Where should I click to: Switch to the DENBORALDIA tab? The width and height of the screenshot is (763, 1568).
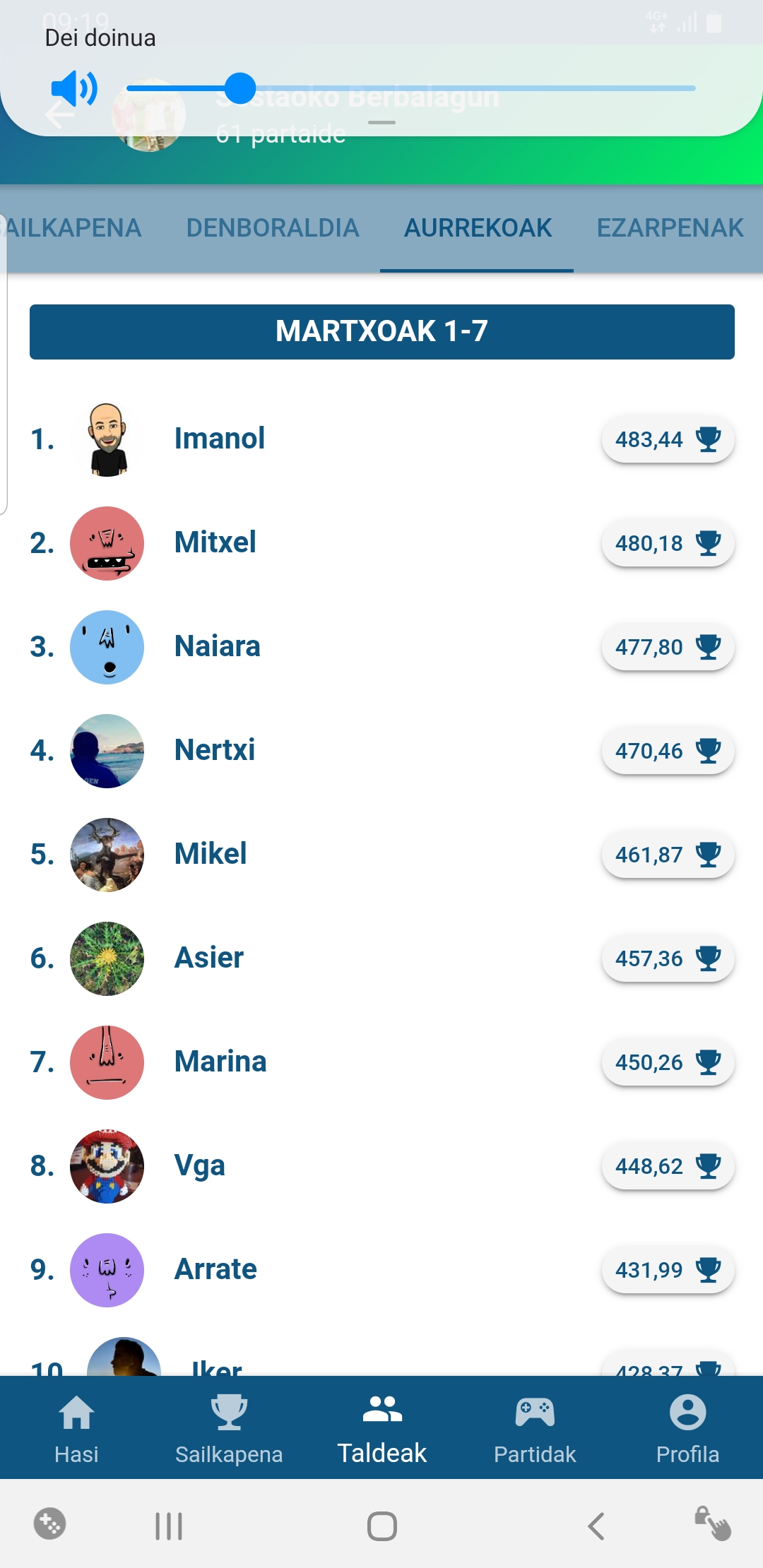point(273,228)
